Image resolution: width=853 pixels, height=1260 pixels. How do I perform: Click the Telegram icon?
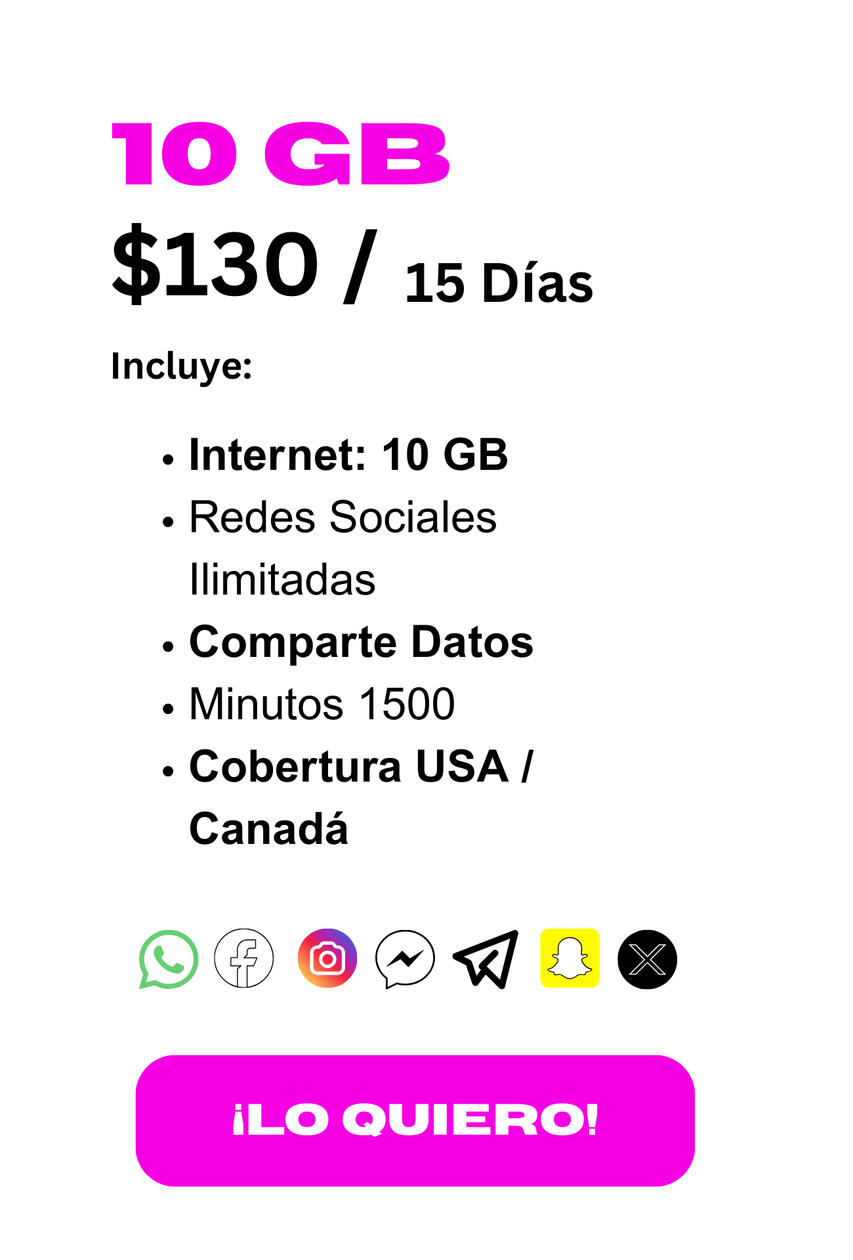click(x=486, y=958)
